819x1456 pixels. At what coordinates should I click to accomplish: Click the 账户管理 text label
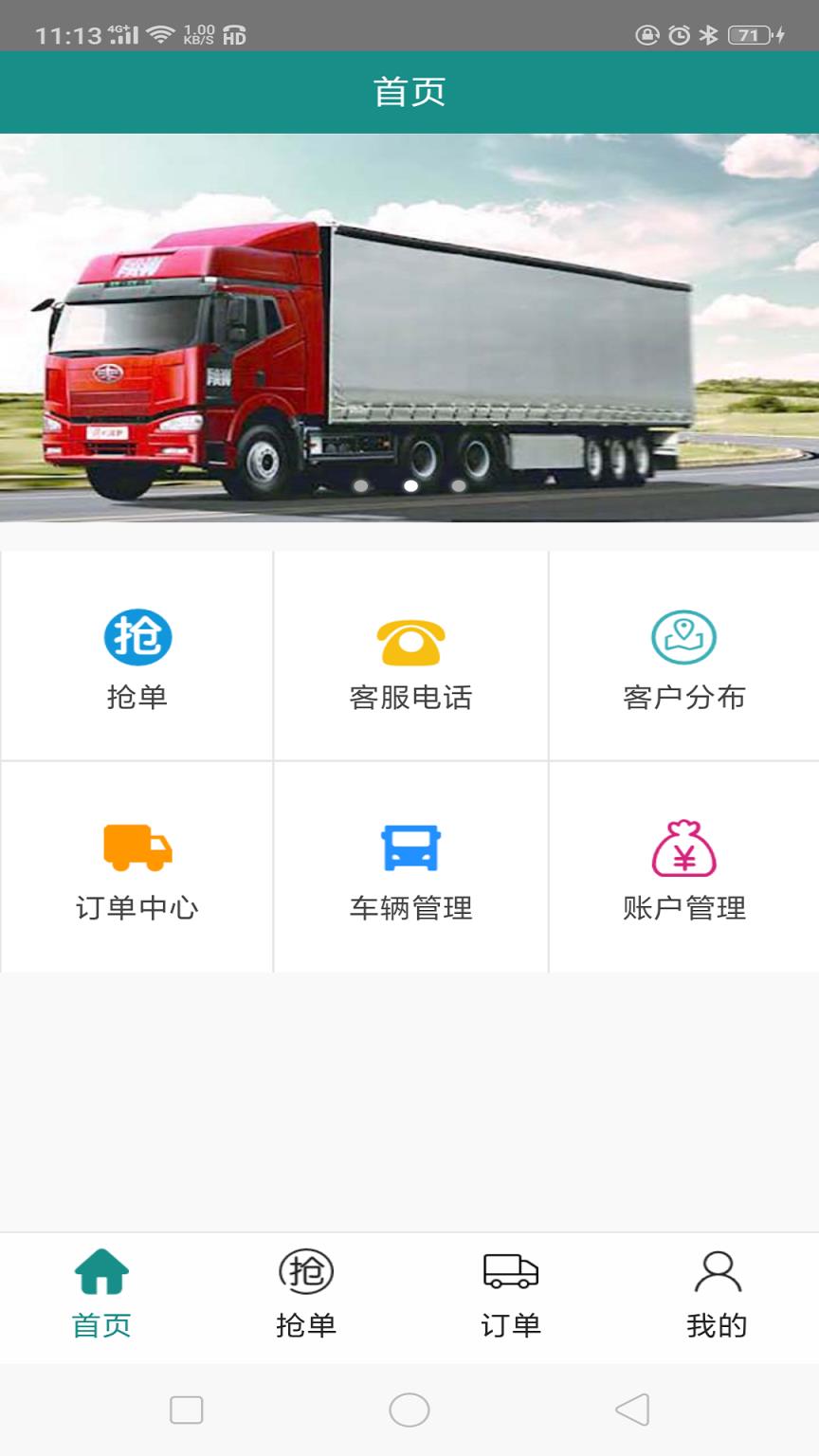coord(682,907)
